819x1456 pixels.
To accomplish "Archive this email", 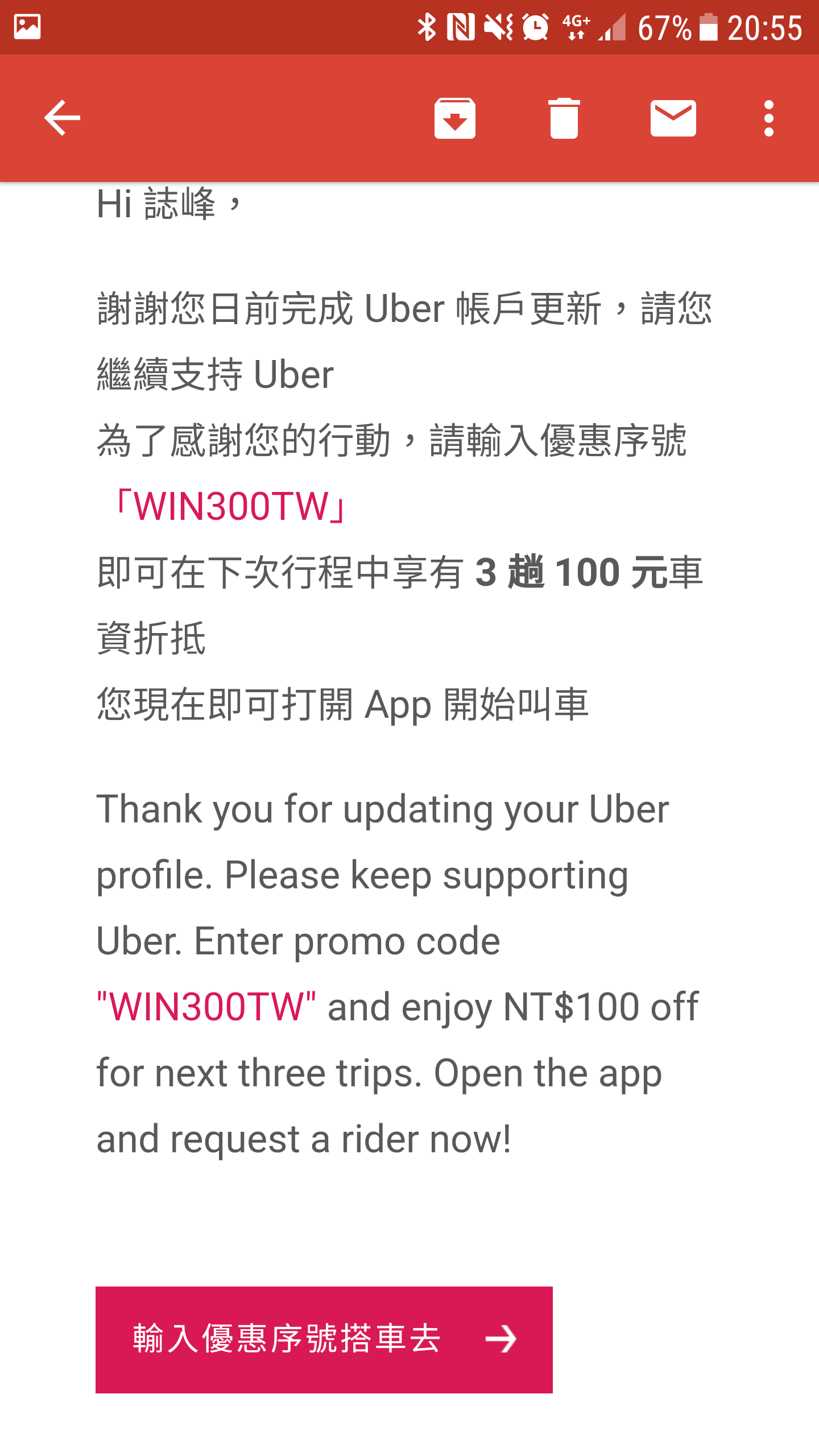I will click(x=454, y=118).
